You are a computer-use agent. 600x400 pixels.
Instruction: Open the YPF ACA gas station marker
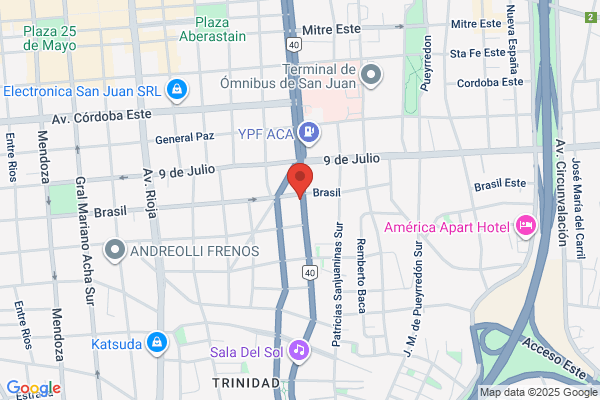pyautogui.click(x=309, y=133)
